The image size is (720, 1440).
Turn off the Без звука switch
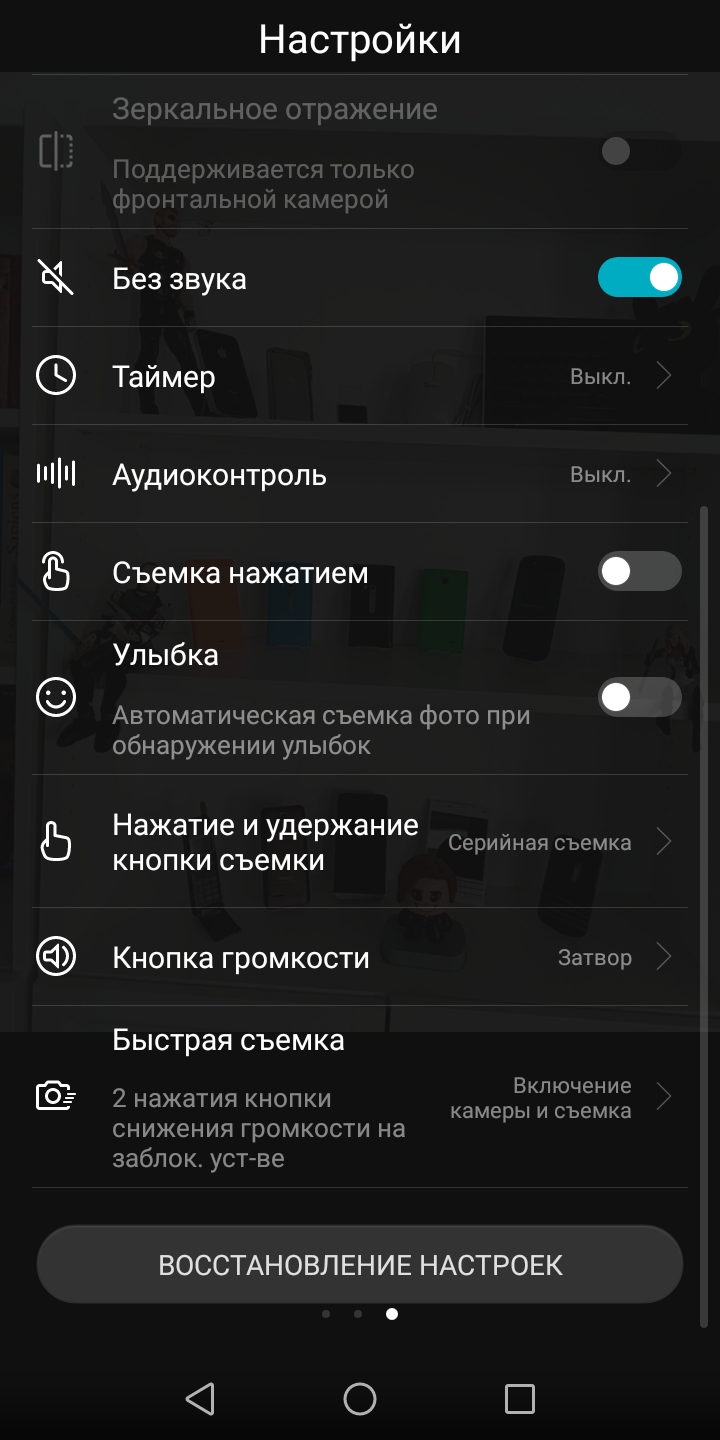[640, 278]
